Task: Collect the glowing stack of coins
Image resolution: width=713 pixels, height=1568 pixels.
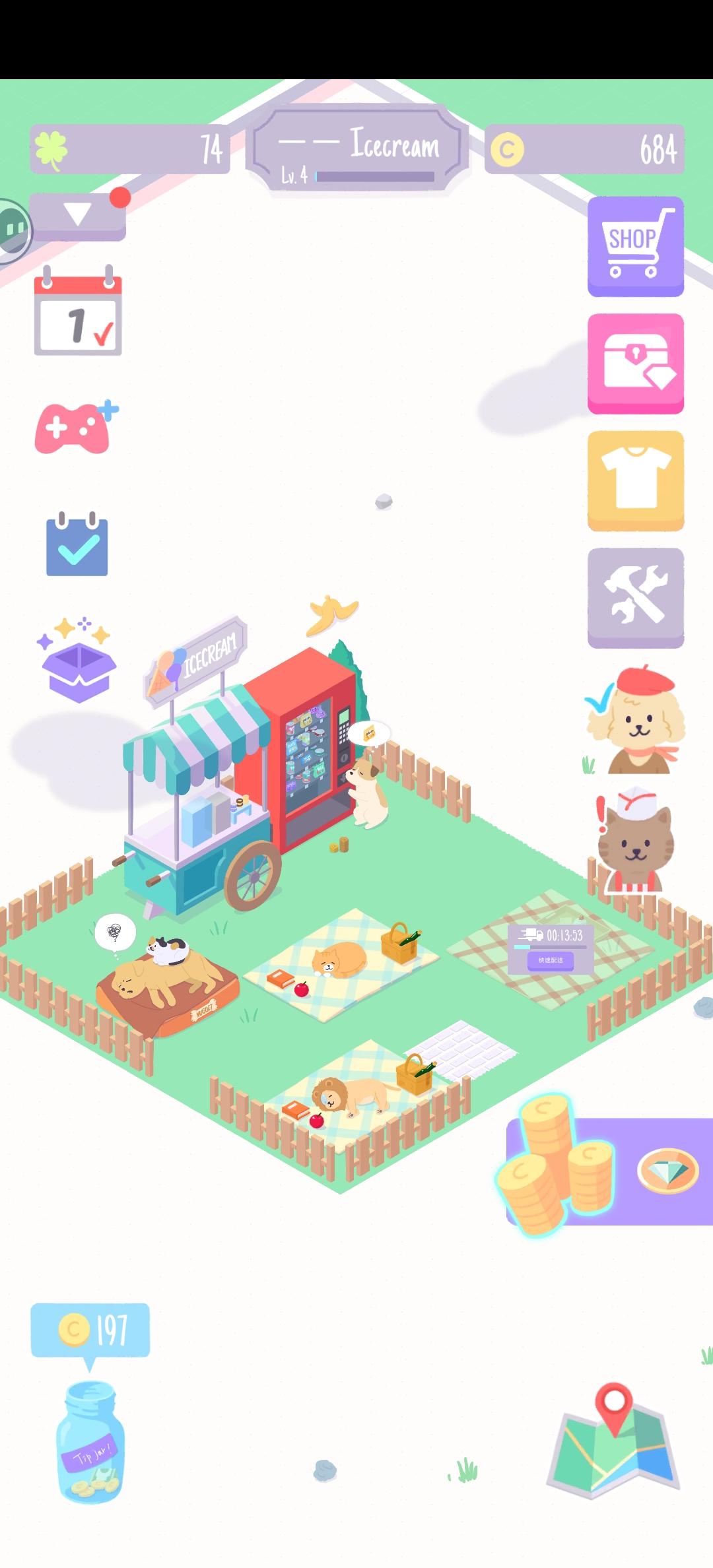Action: 561,1158
